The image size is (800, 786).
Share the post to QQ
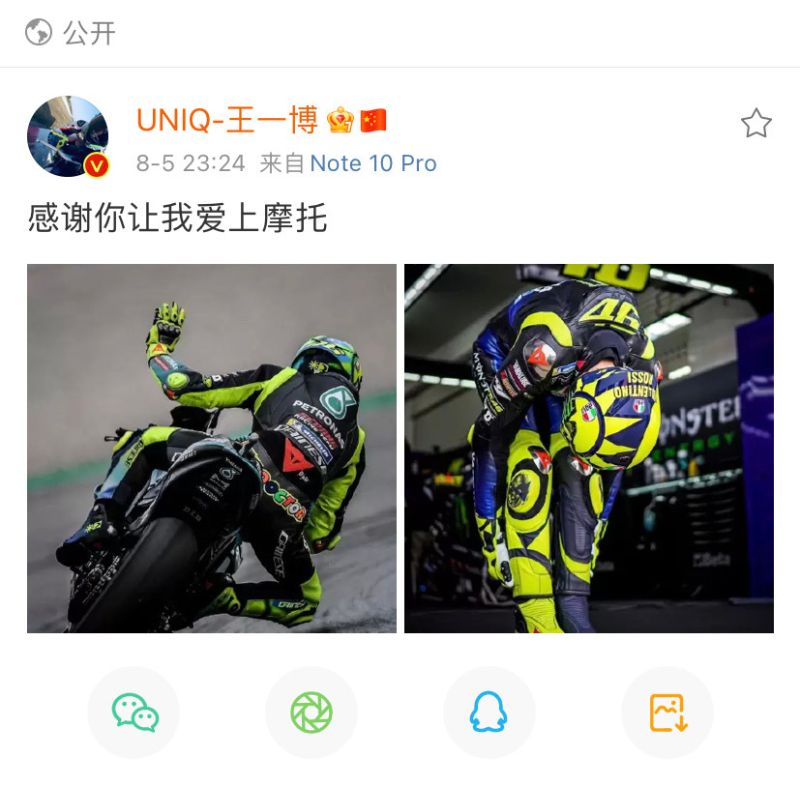coord(488,712)
